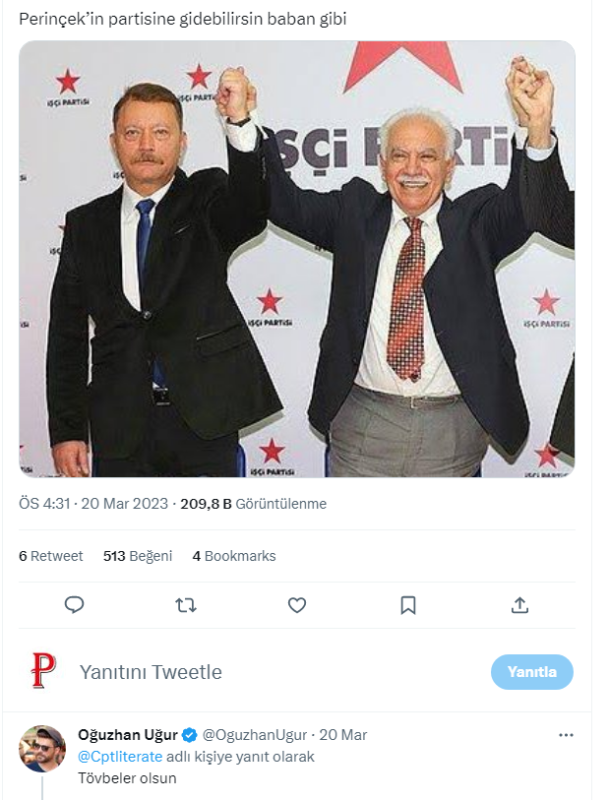View the 513 Beğeni list
Screen dimensions: 609x800
click(x=138, y=556)
